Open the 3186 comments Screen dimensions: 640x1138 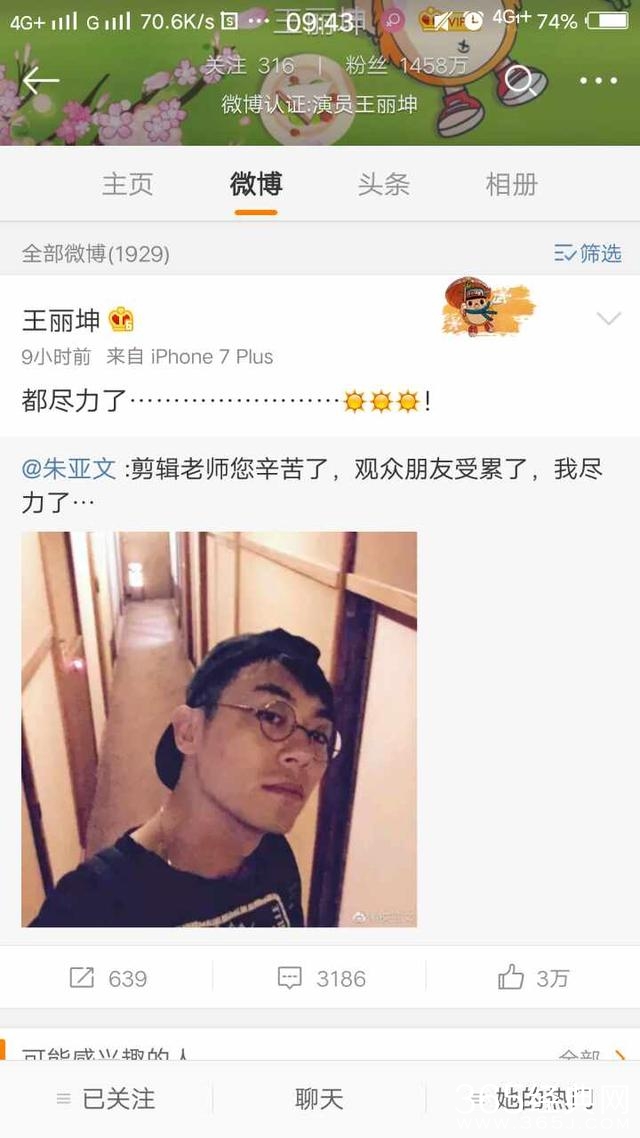tap(321, 978)
